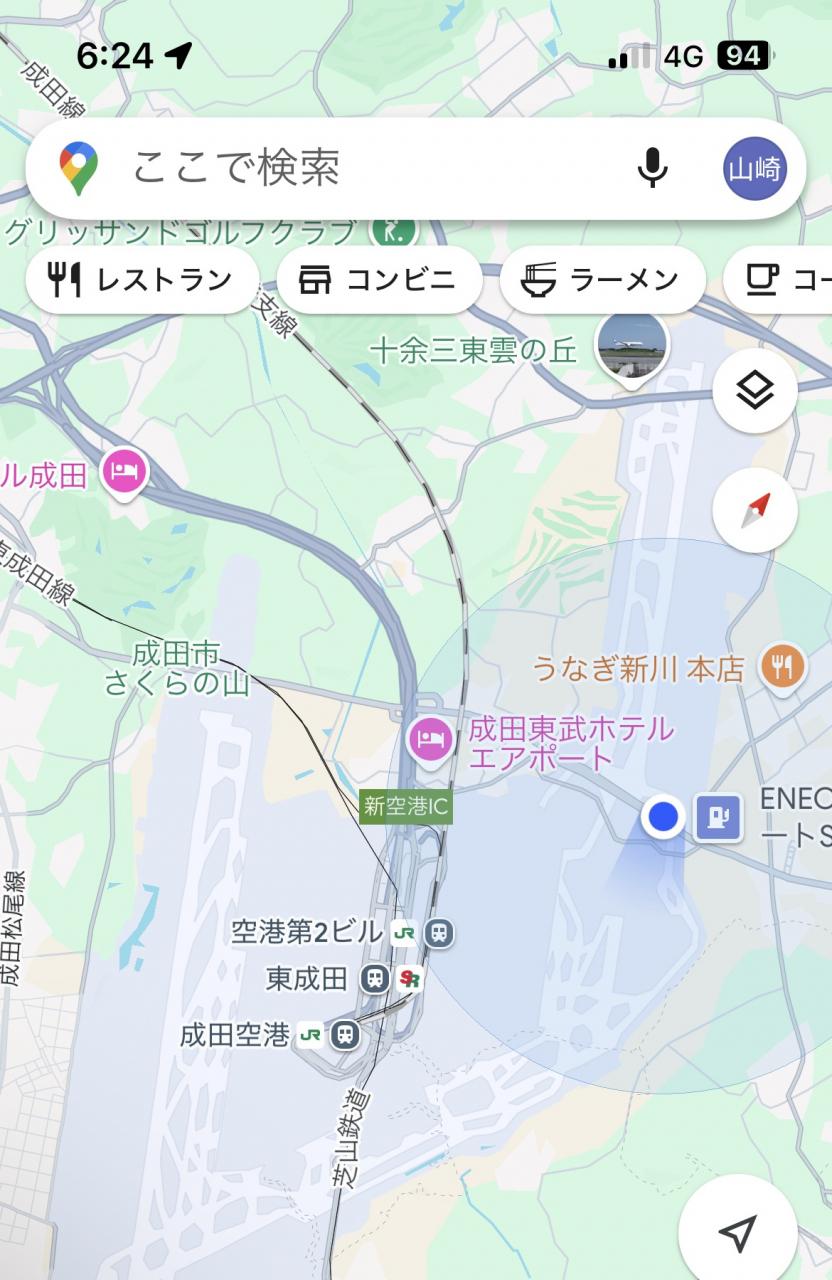Open the 成田東武ホテルエアポート hotel pin
This screenshot has width=832, height=1280.
click(x=430, y=741)
